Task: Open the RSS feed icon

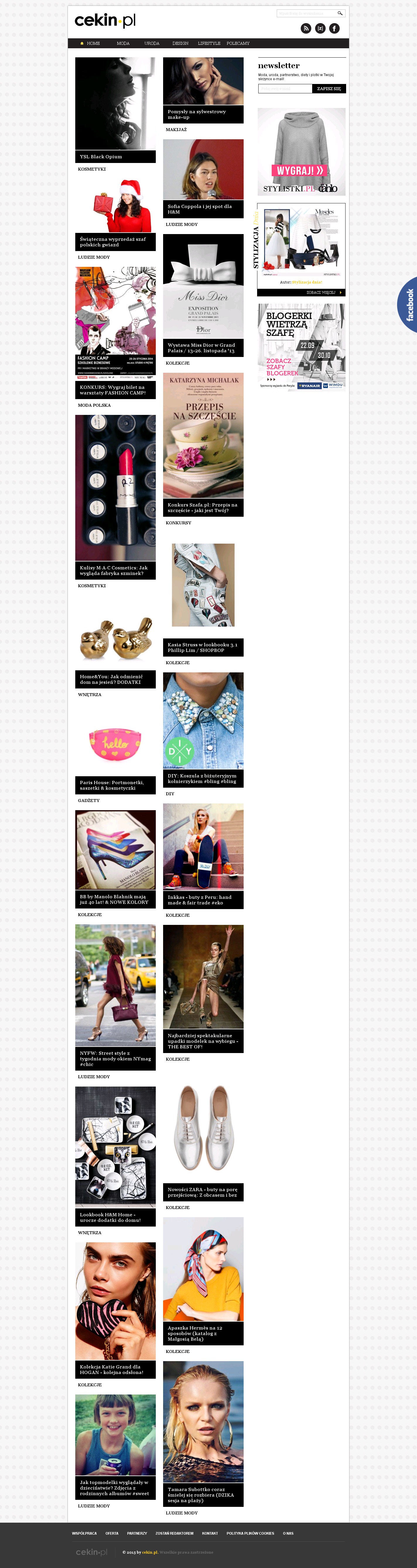Action: point(306,28)
